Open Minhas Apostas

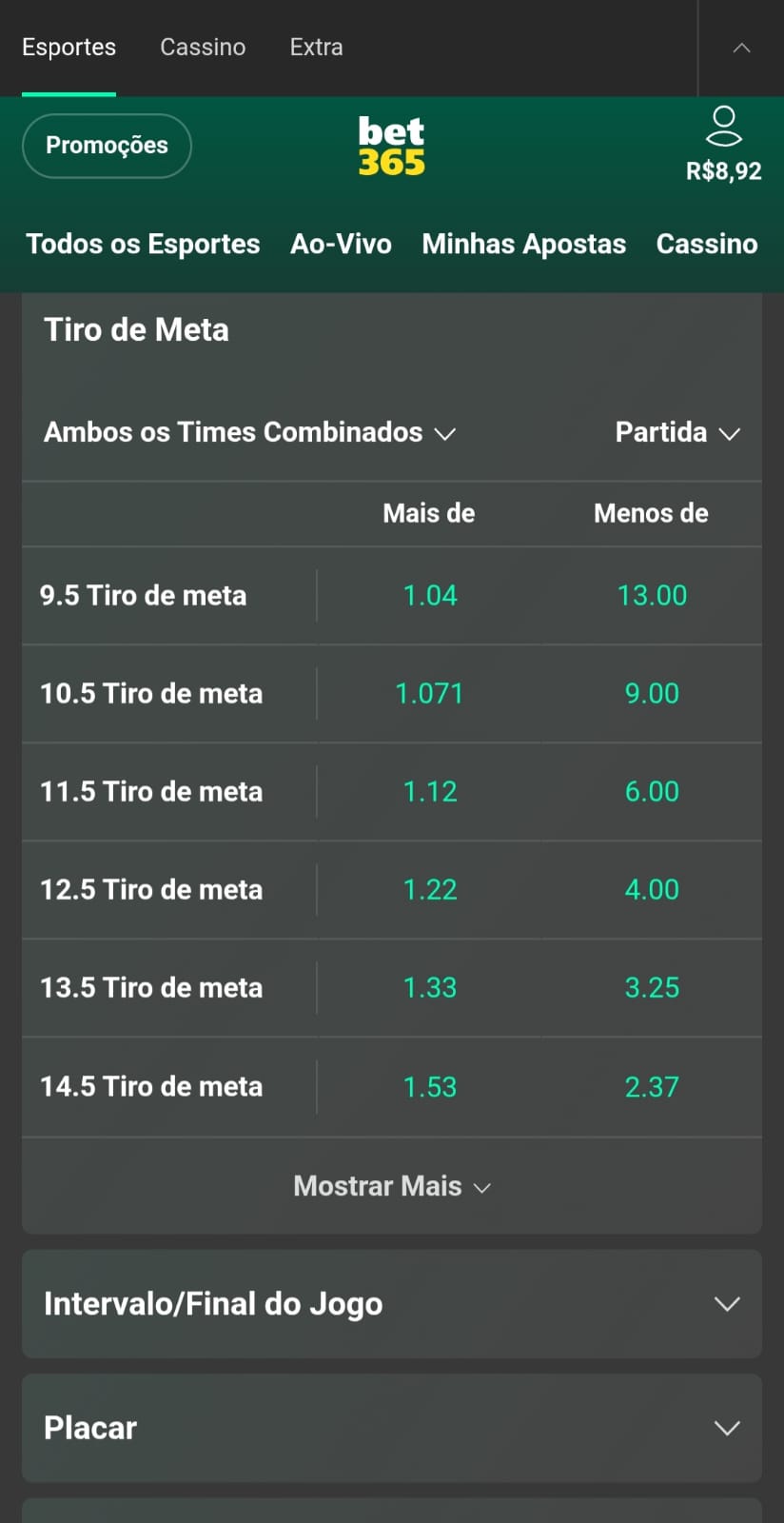coord(523,244)
